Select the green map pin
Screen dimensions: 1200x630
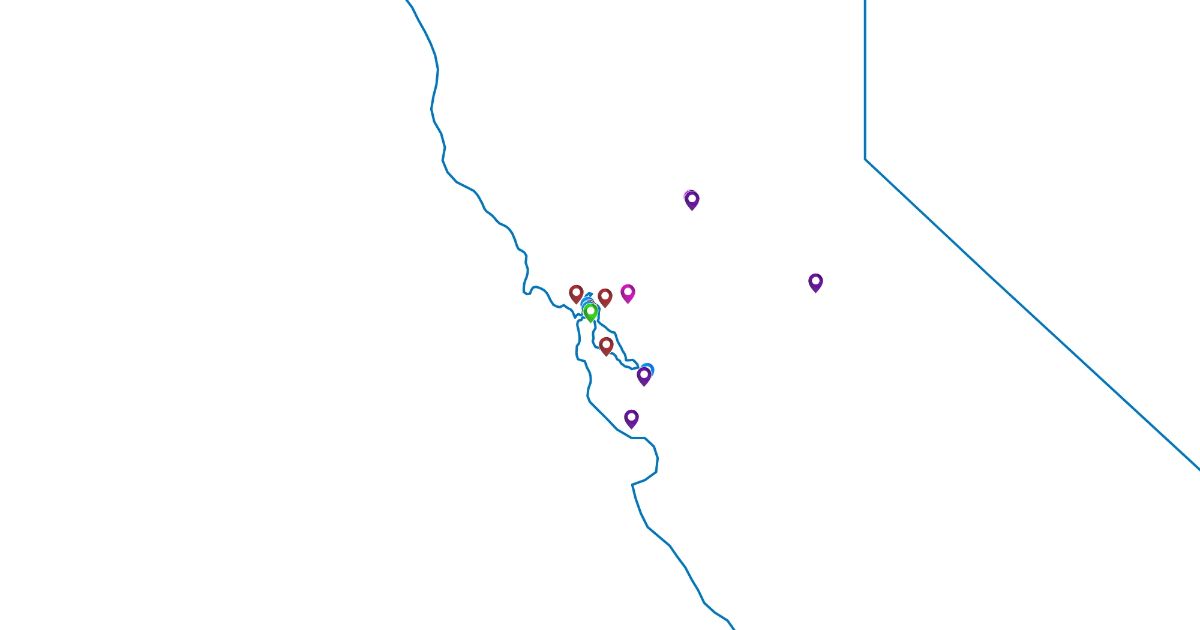[x=591, y=312]
